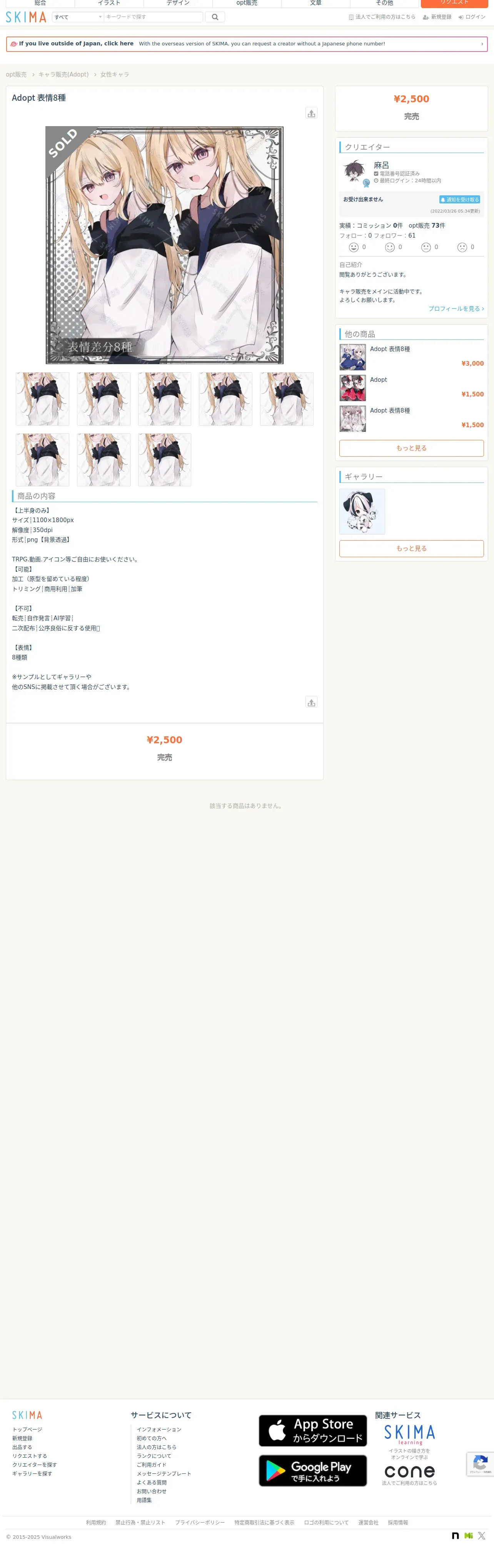
Task: Open ログイン link
Action: tap(472, 17)
